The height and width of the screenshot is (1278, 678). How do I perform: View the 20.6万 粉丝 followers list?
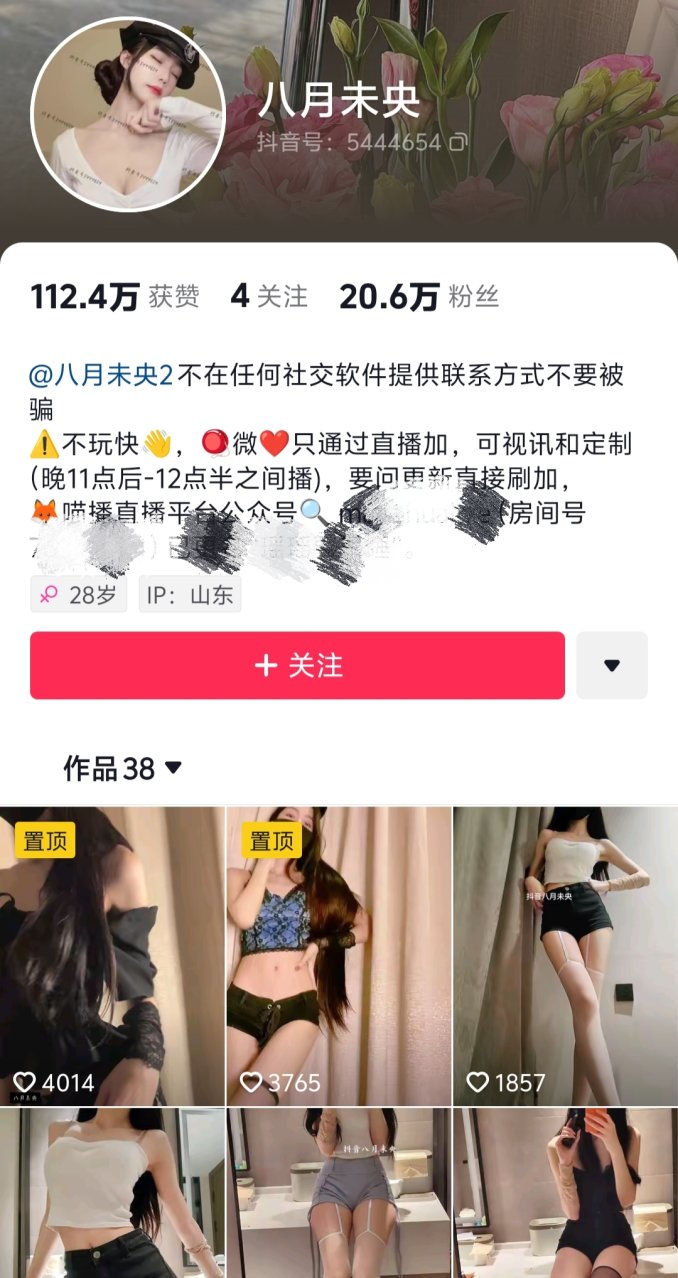click(x=419, y=297)
